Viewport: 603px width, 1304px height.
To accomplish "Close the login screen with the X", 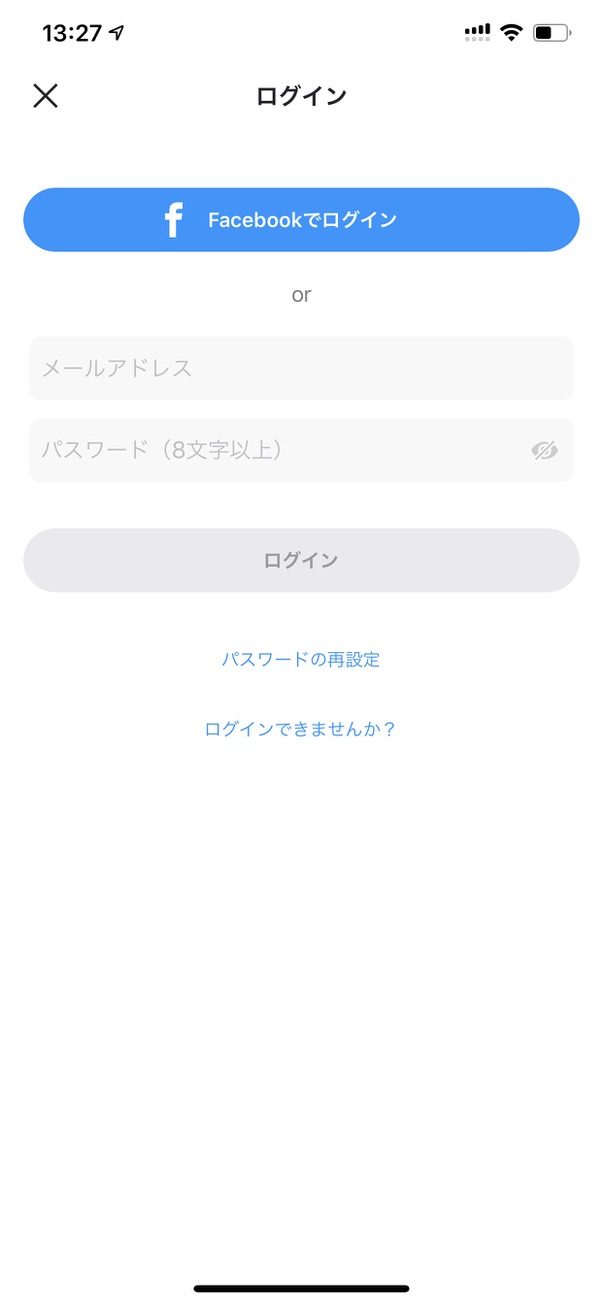I will [45, 96].
